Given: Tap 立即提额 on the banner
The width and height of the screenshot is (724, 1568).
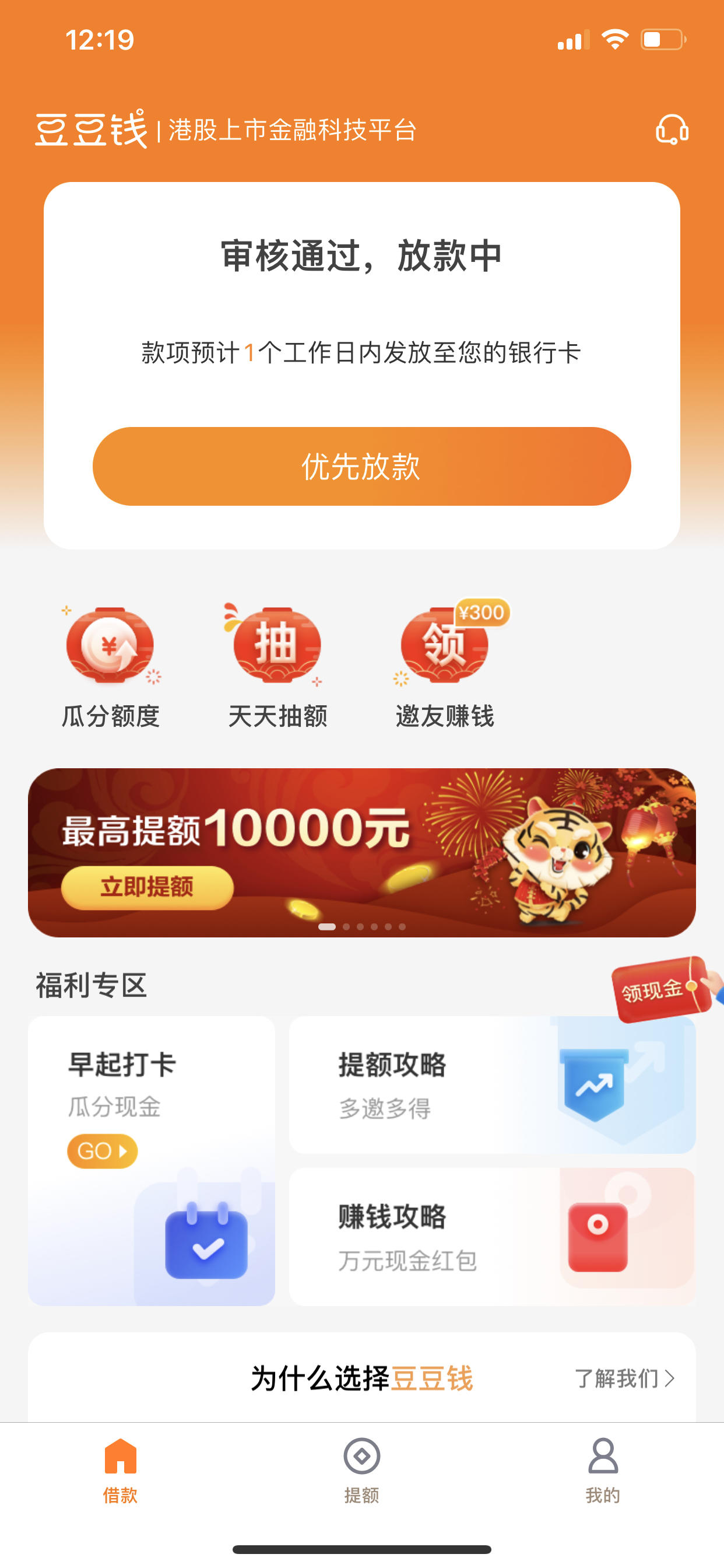Looking at the screenshot, I should click(147, 887).
